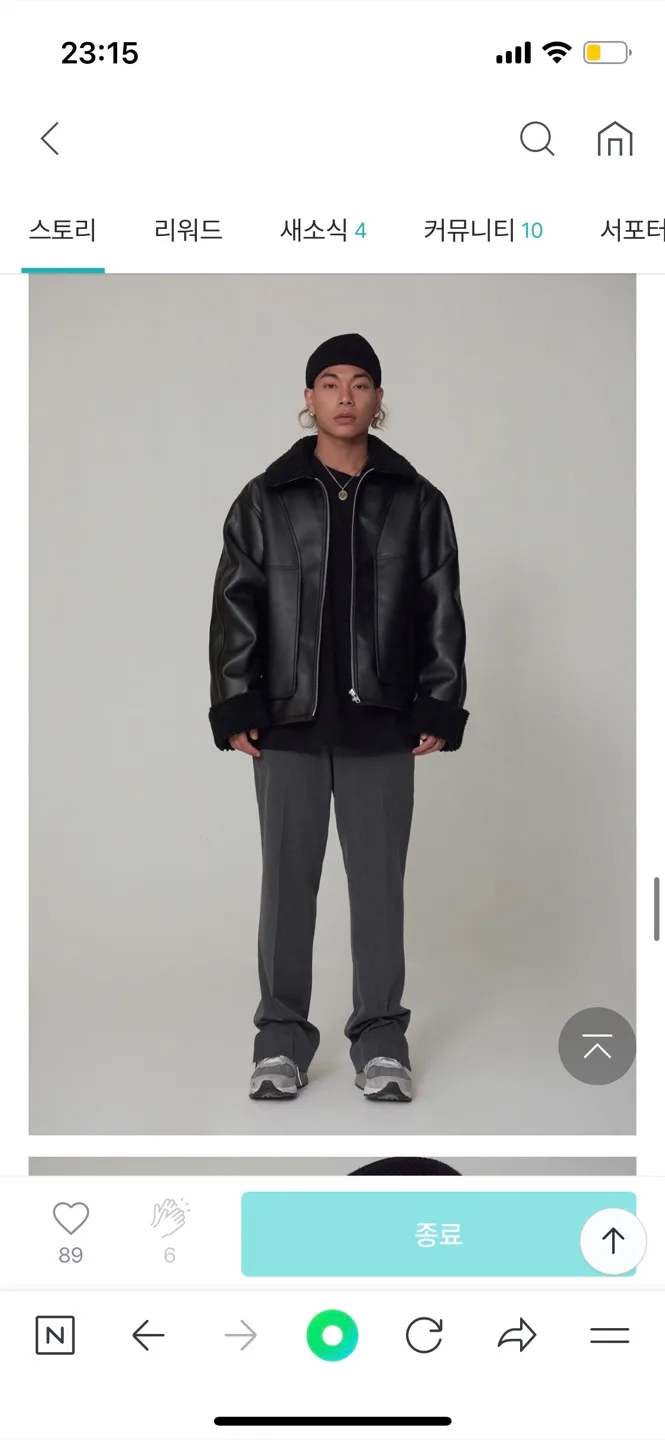This screenshot has width=665, height=1440.
Task: Navigate back in the browser toolbar
Action: coord(148,1336)
